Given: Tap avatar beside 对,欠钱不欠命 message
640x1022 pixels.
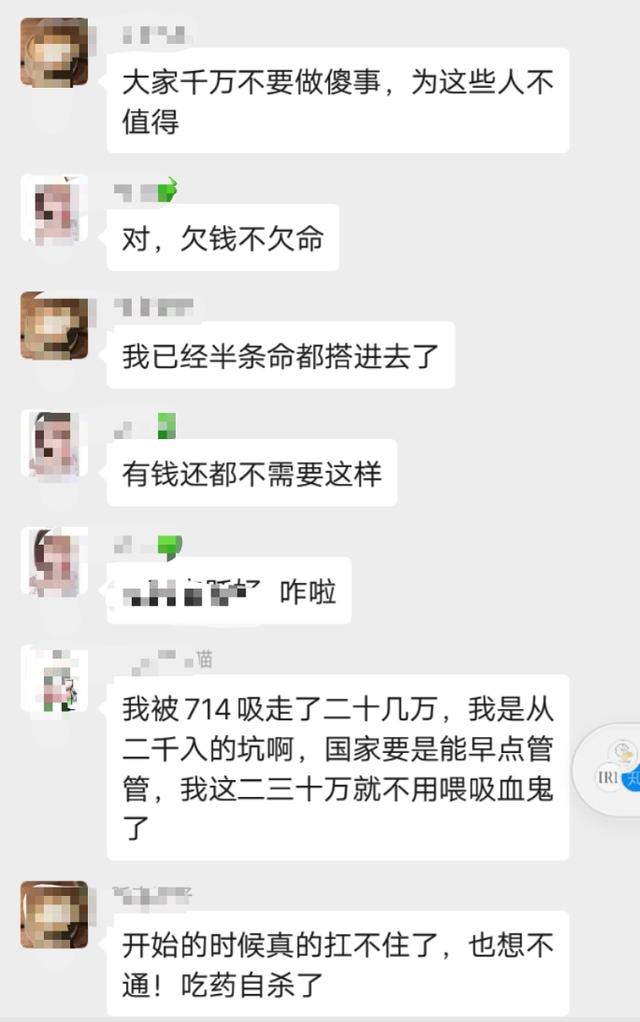Looking at the screenshot, I should click(54, 210).
